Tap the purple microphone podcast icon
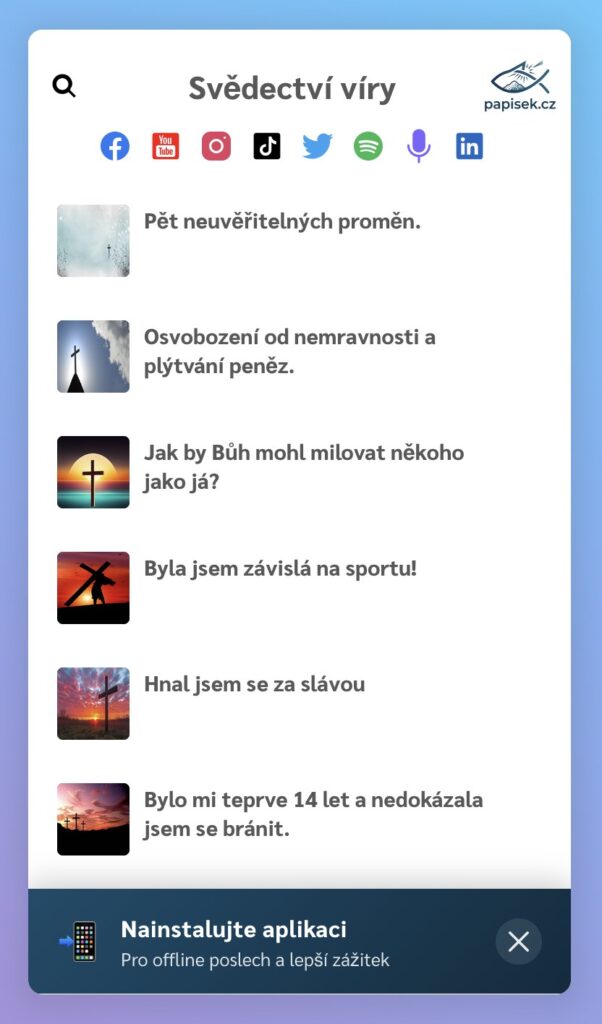Viewport: 602px width, 1024px height. pyautogui.click(x=419, y=146)
